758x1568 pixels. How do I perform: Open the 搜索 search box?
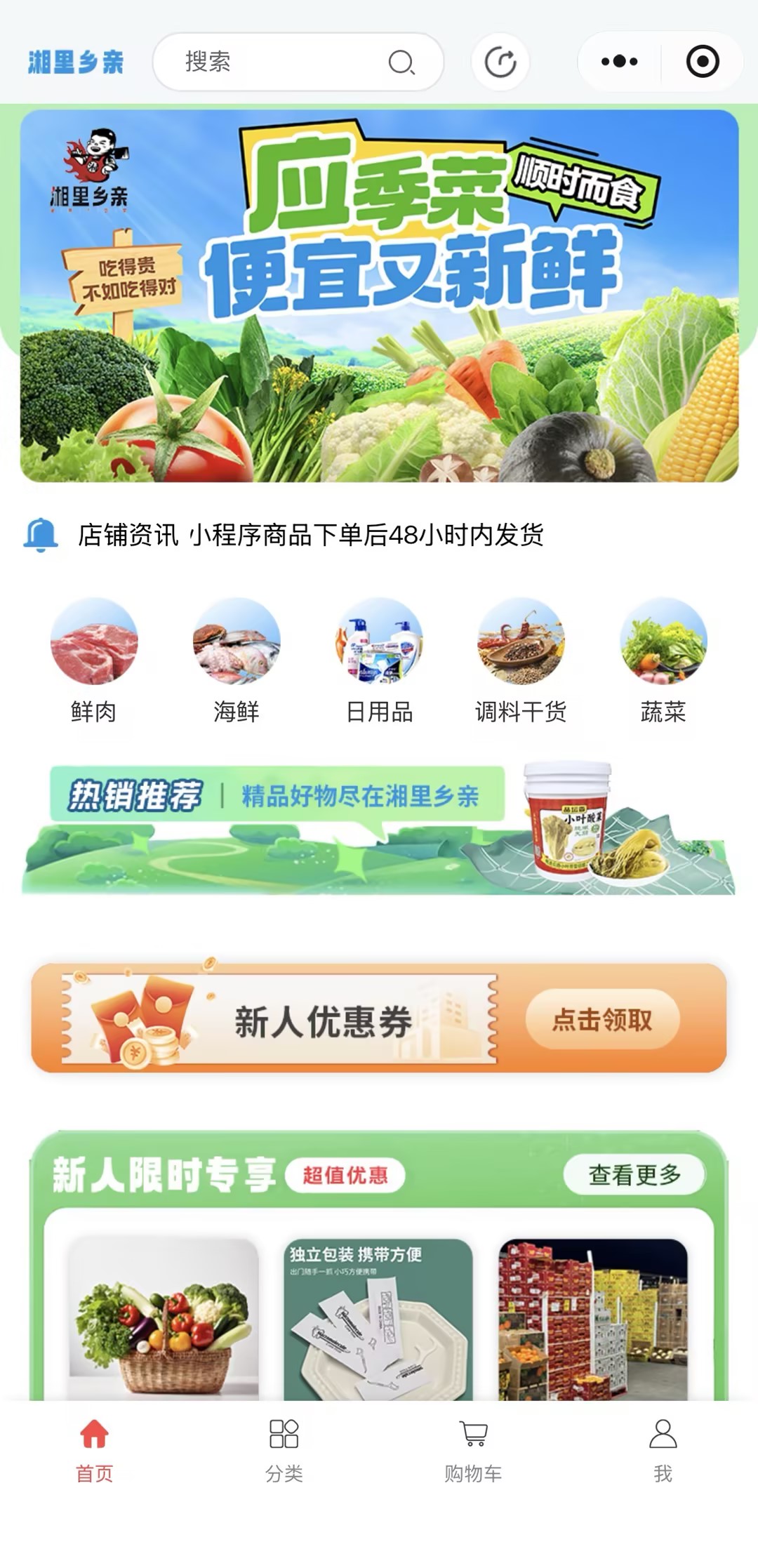tap(298, 62)
